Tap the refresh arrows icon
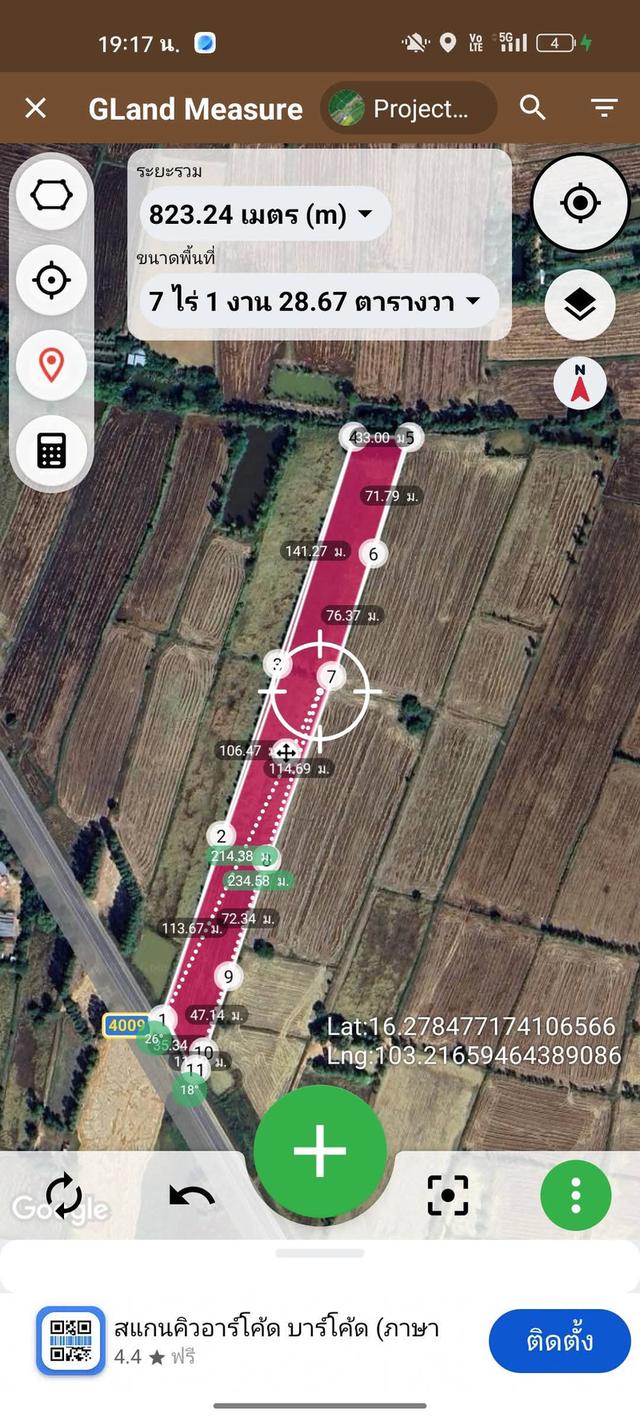 (x=64, y=1195)
